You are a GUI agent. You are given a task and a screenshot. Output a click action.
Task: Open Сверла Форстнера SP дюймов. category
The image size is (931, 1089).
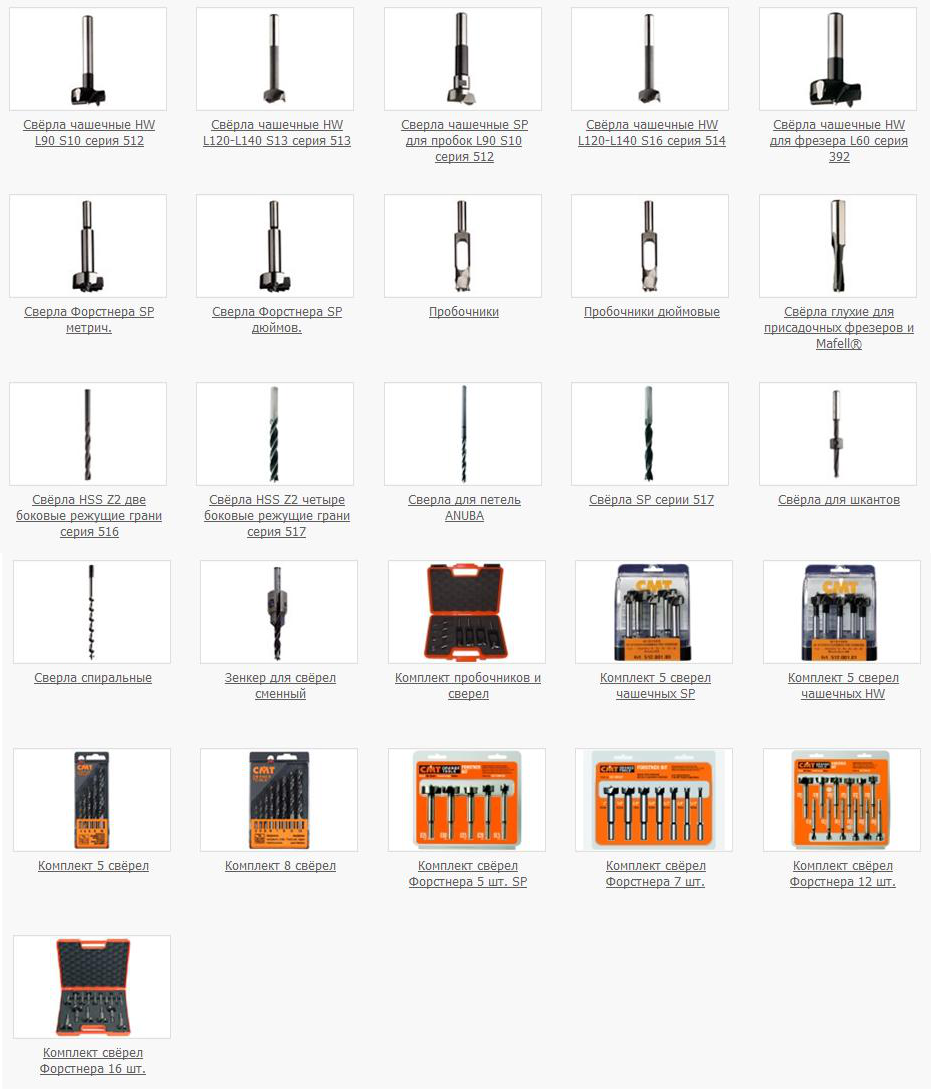point(277,319)
